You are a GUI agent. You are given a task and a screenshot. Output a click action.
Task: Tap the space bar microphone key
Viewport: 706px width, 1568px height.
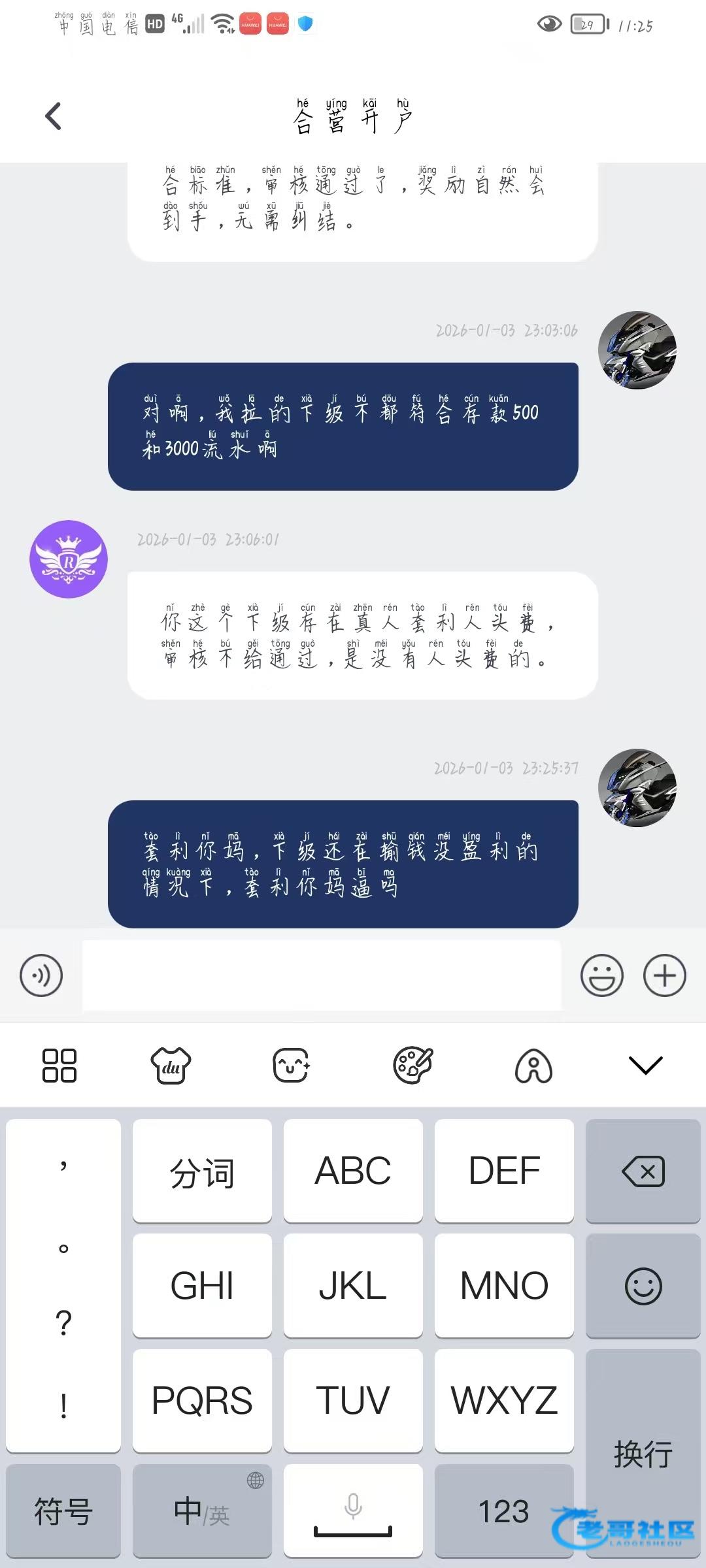point(353,1511)
